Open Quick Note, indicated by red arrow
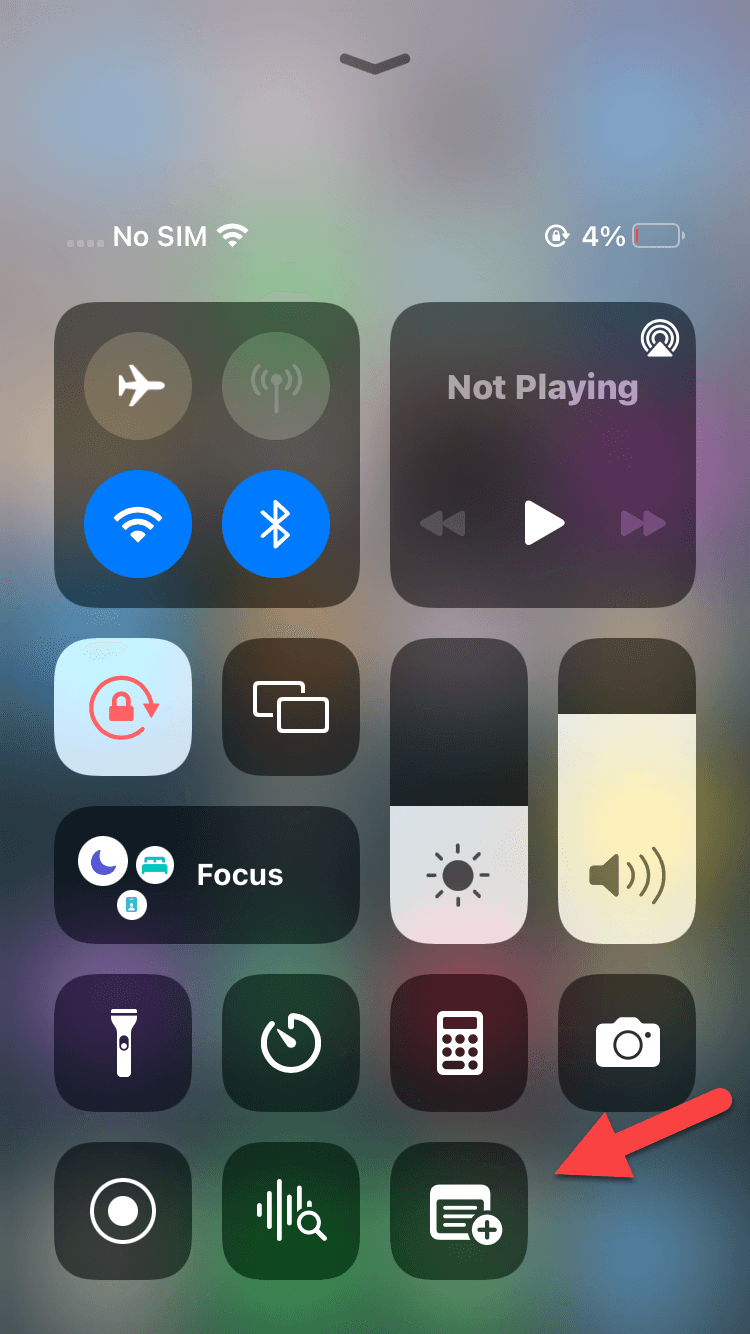The height and width of the screenshot is (1334, 750). 458,1210
